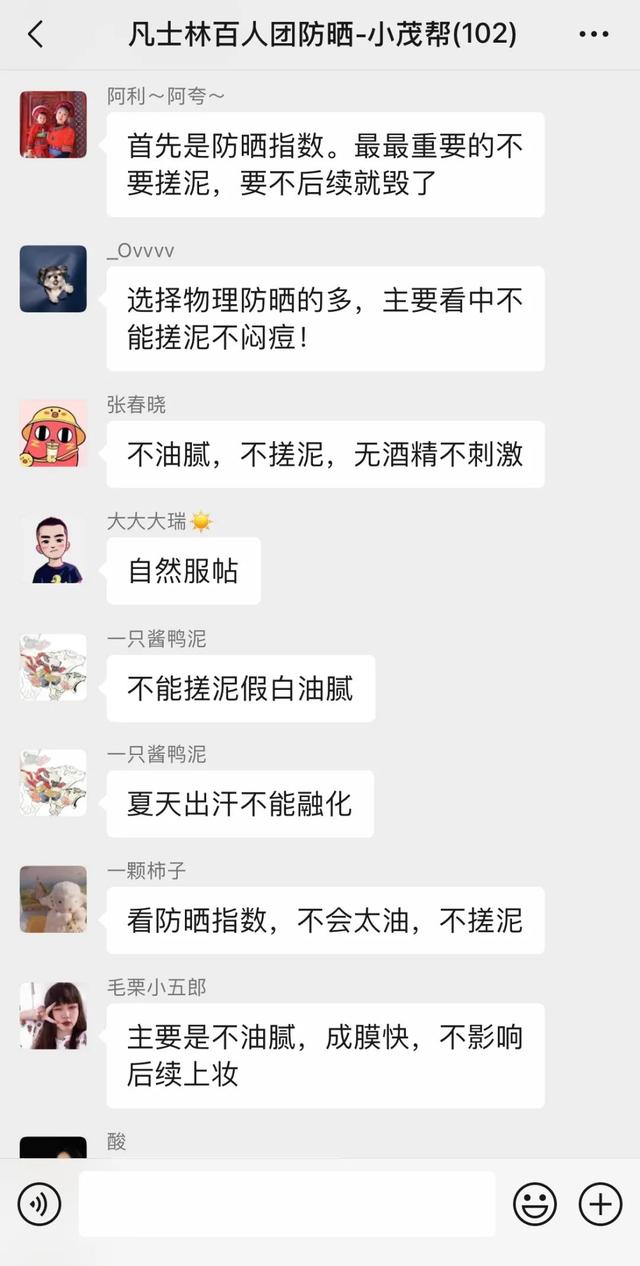The image size is (640, 1266).
Task: Open the group chat options menu
Action: [593, 35]
